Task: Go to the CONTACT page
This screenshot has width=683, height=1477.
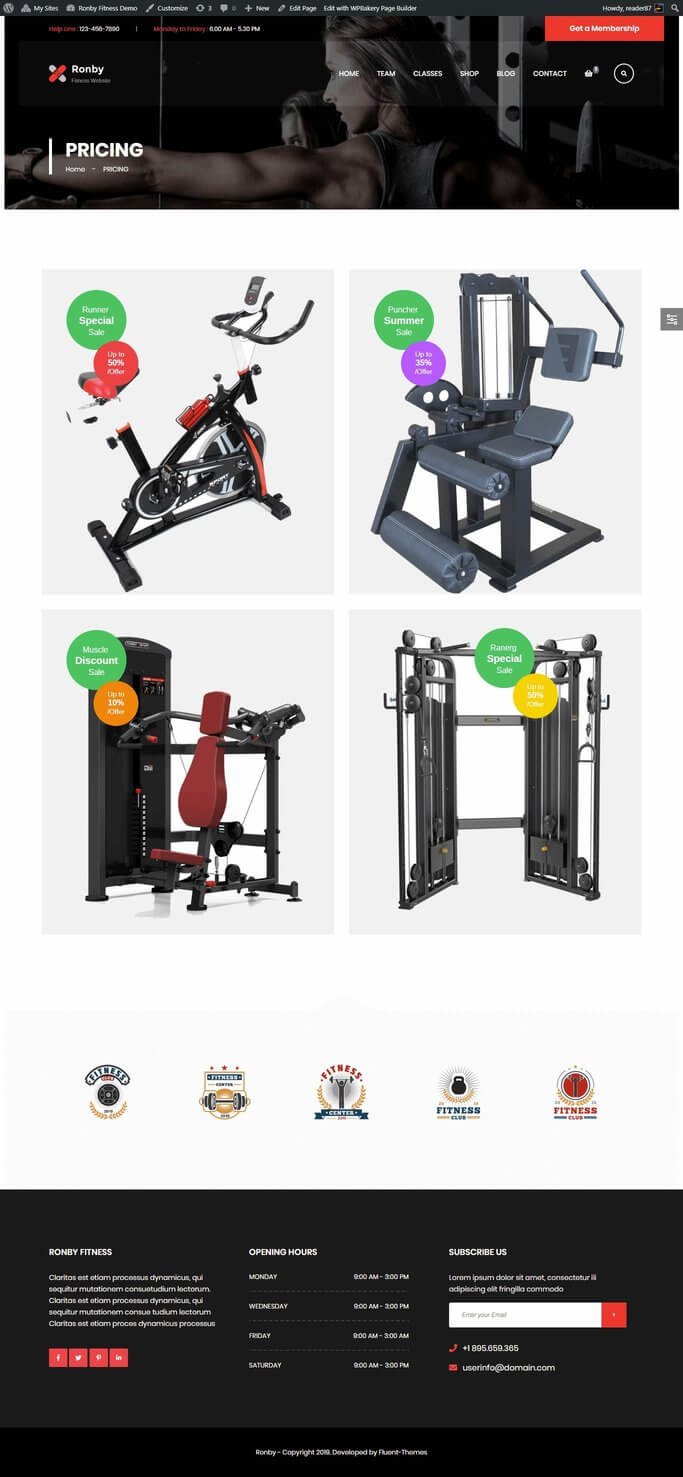Action: coord(549,74)
